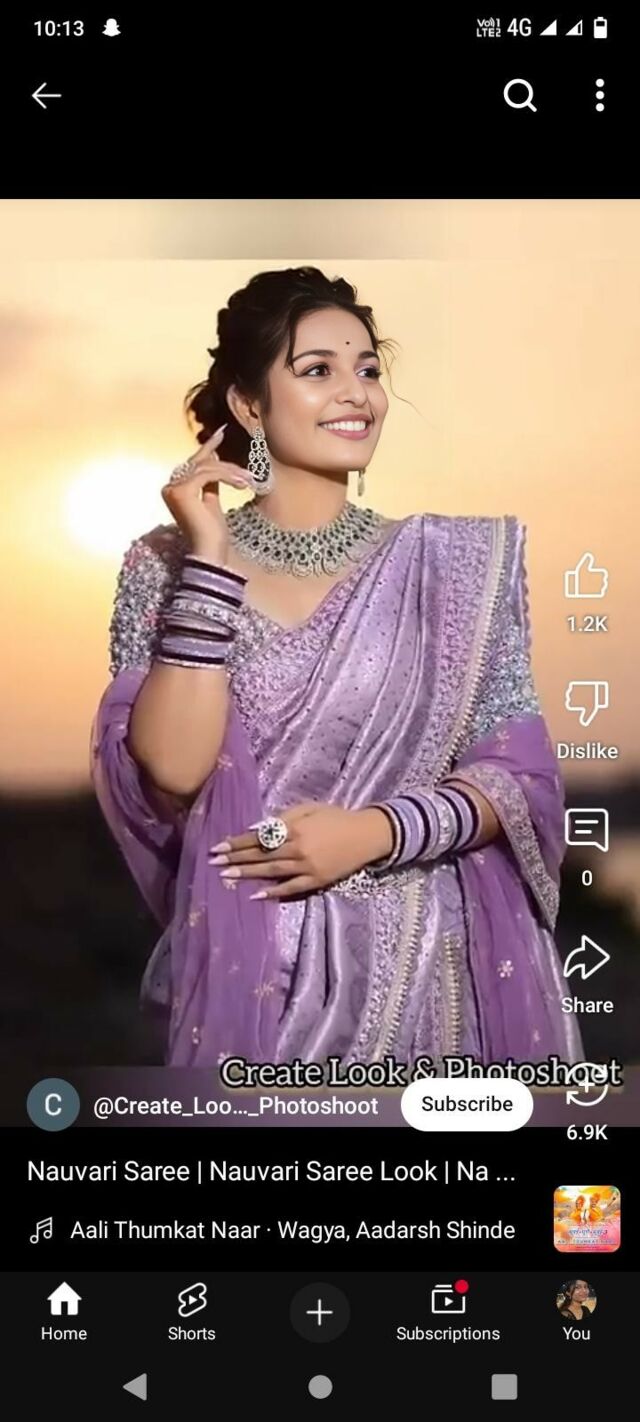Switch to the Shorts tab

191,1311
